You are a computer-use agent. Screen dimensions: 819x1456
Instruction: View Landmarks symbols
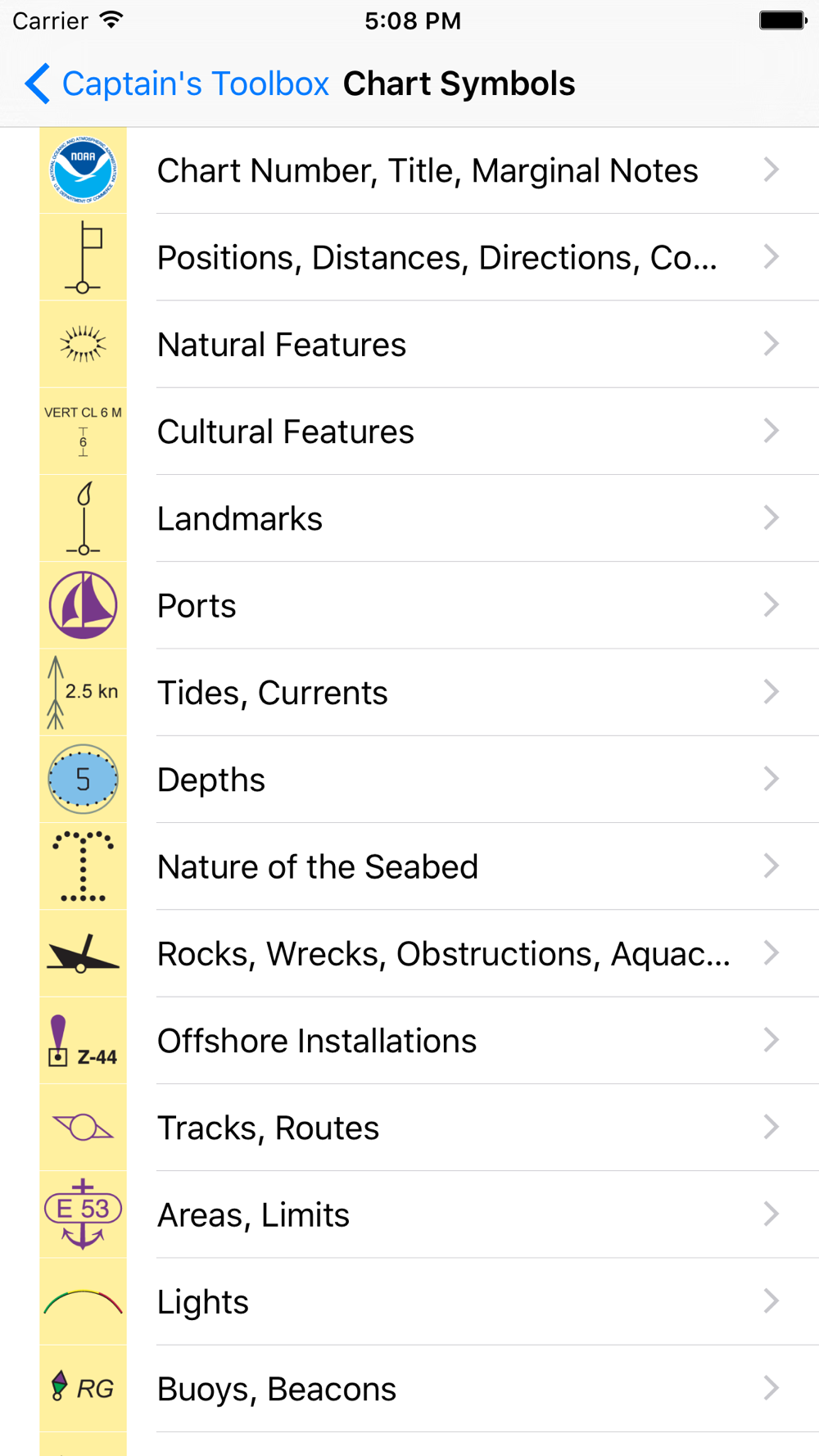point(409,518)
